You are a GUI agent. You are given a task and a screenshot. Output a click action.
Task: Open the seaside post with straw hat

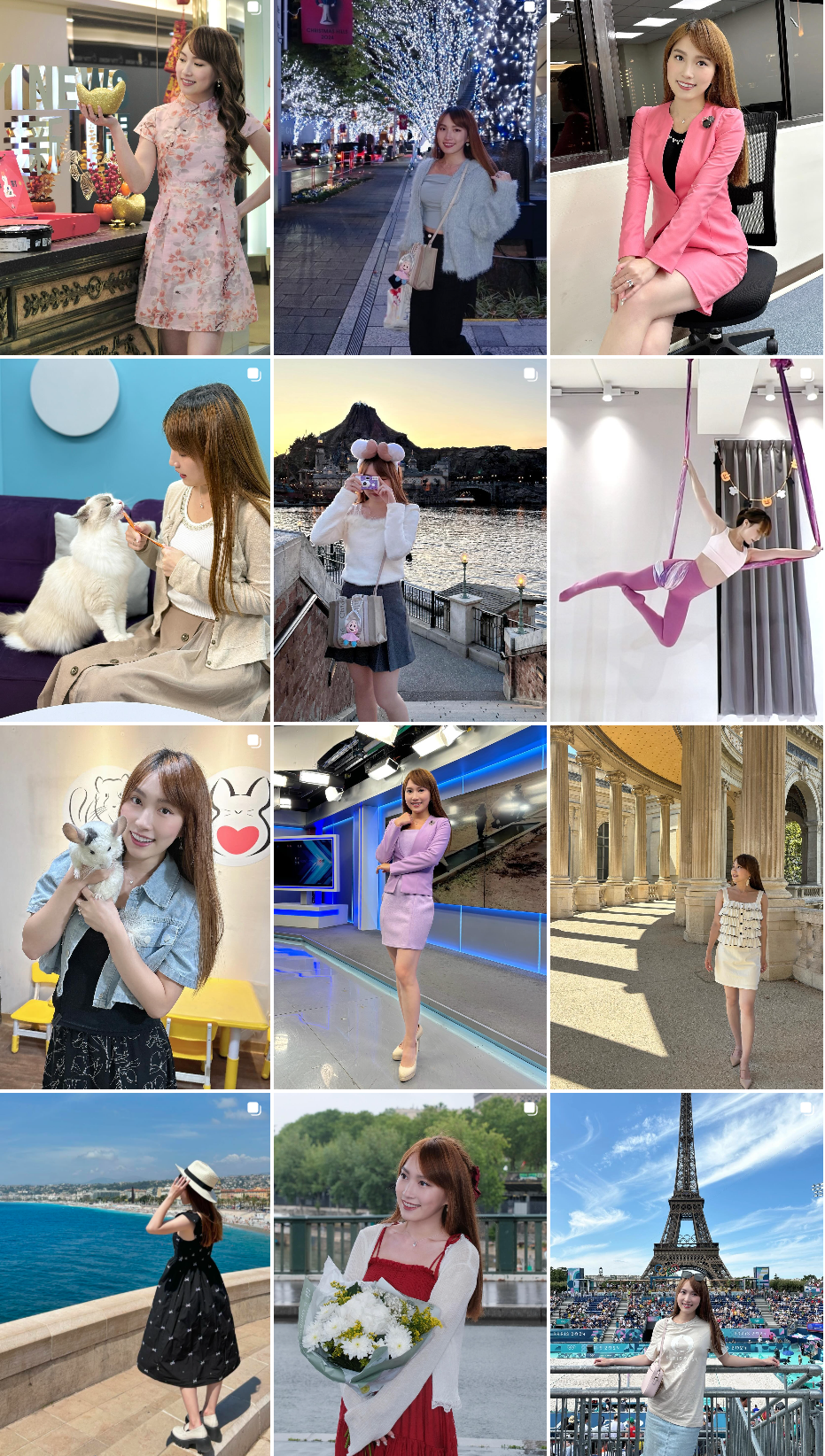[x=135, y=1274]
